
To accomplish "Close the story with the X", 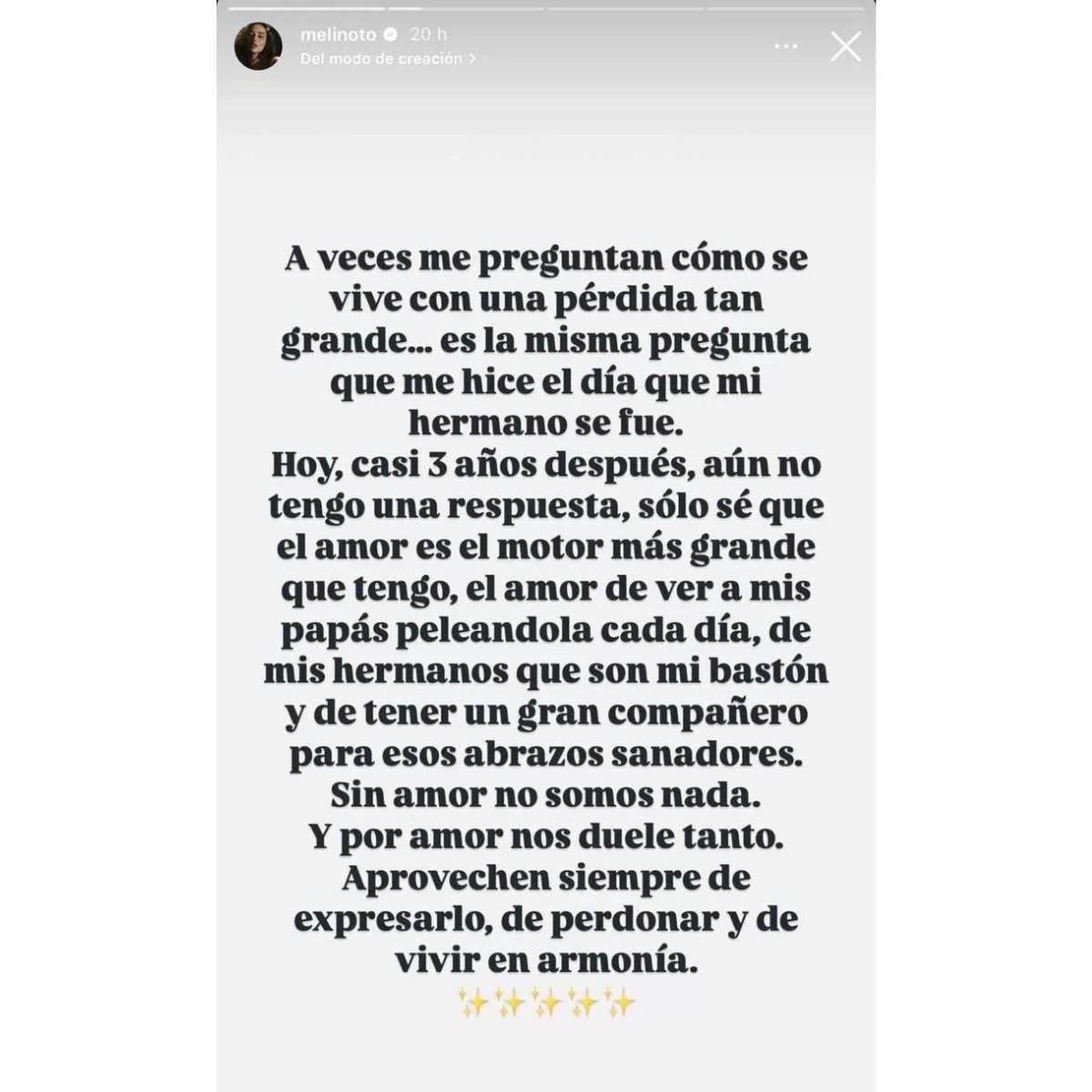I will tap(845, 46).
